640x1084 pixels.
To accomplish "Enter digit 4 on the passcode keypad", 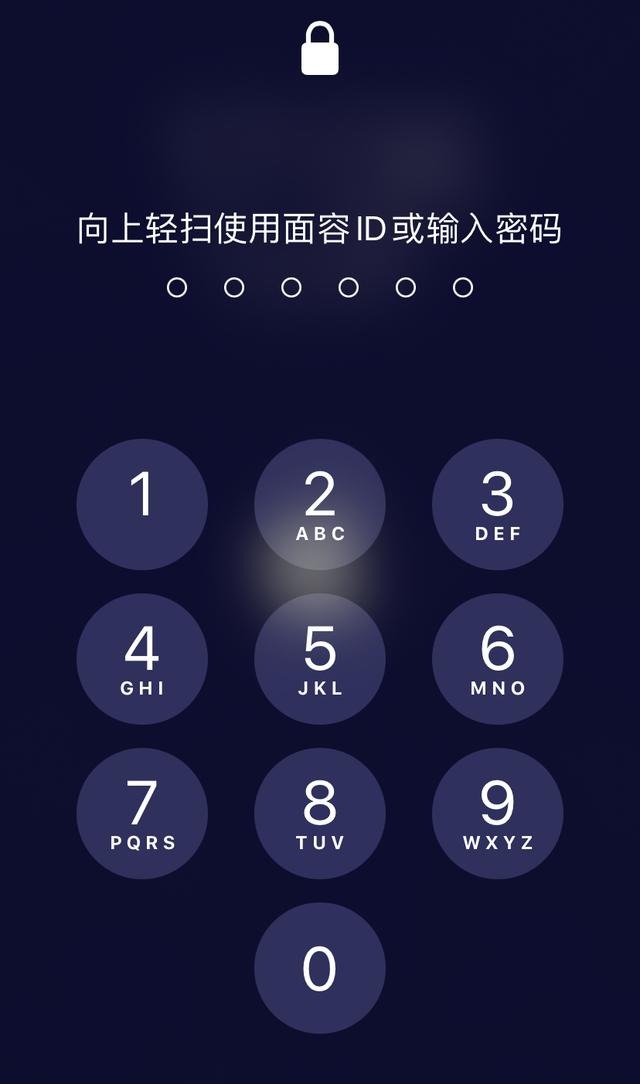I will click(142, 659).
